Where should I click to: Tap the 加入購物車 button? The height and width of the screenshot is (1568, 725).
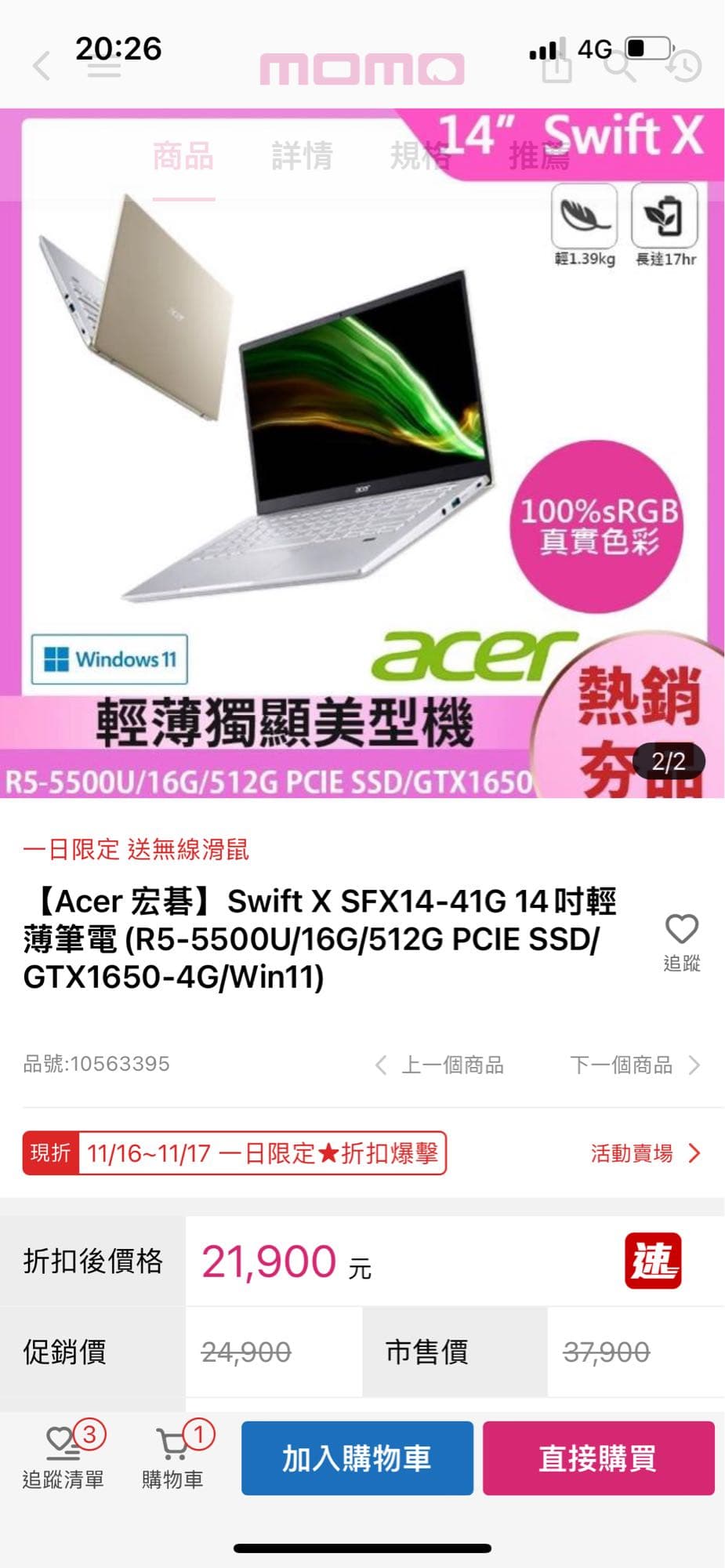pyautogui.click(x=357, y=1457)
